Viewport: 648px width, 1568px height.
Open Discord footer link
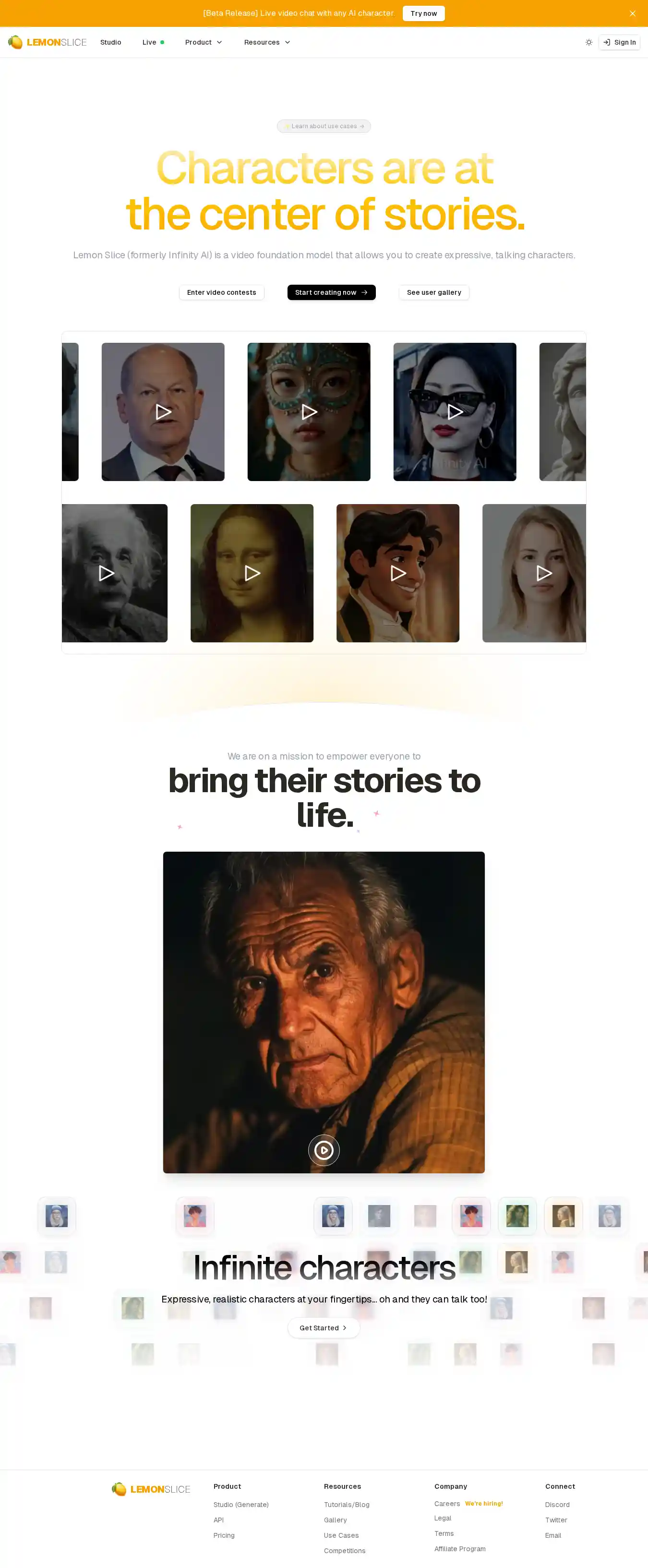[x=557, y=1504]
